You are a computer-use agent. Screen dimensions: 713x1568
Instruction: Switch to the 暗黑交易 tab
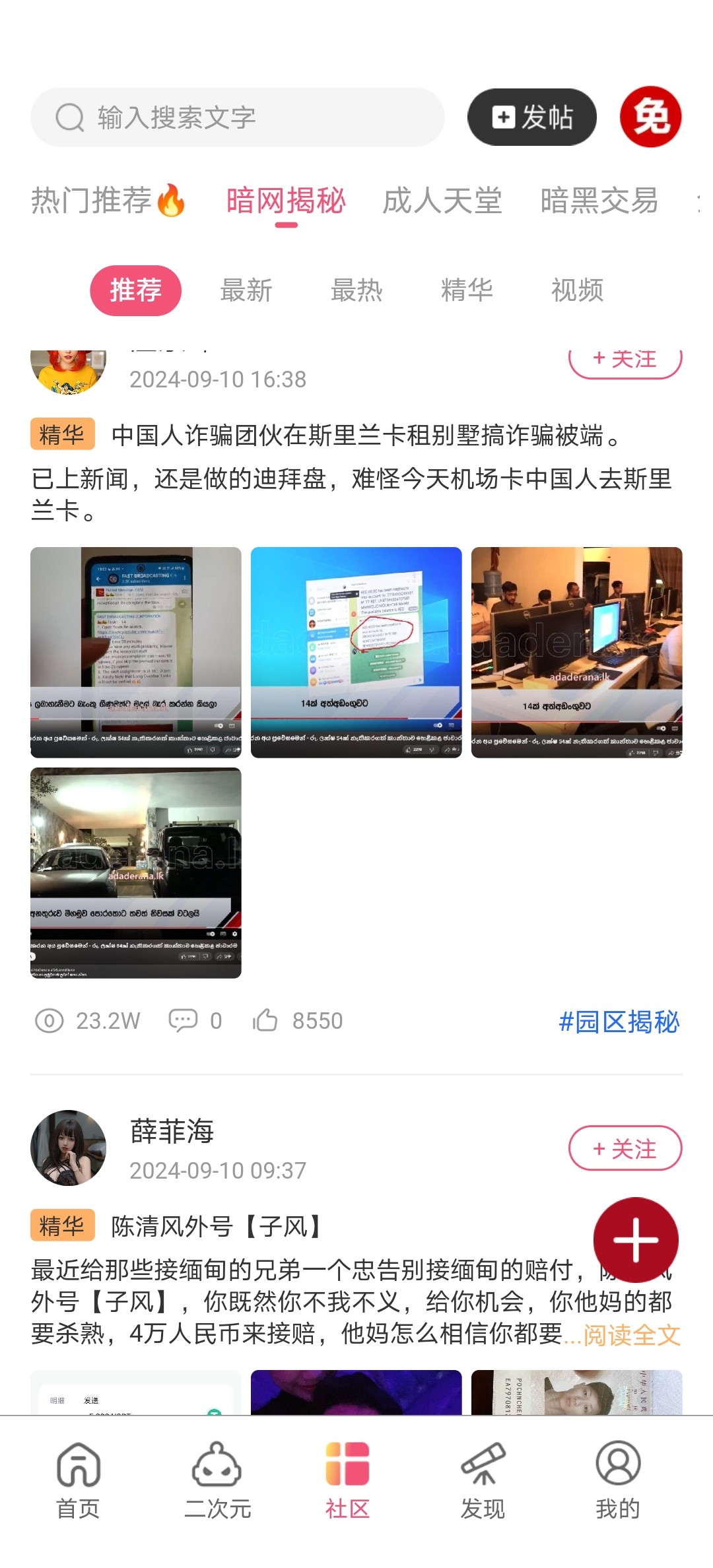point(599,201)
